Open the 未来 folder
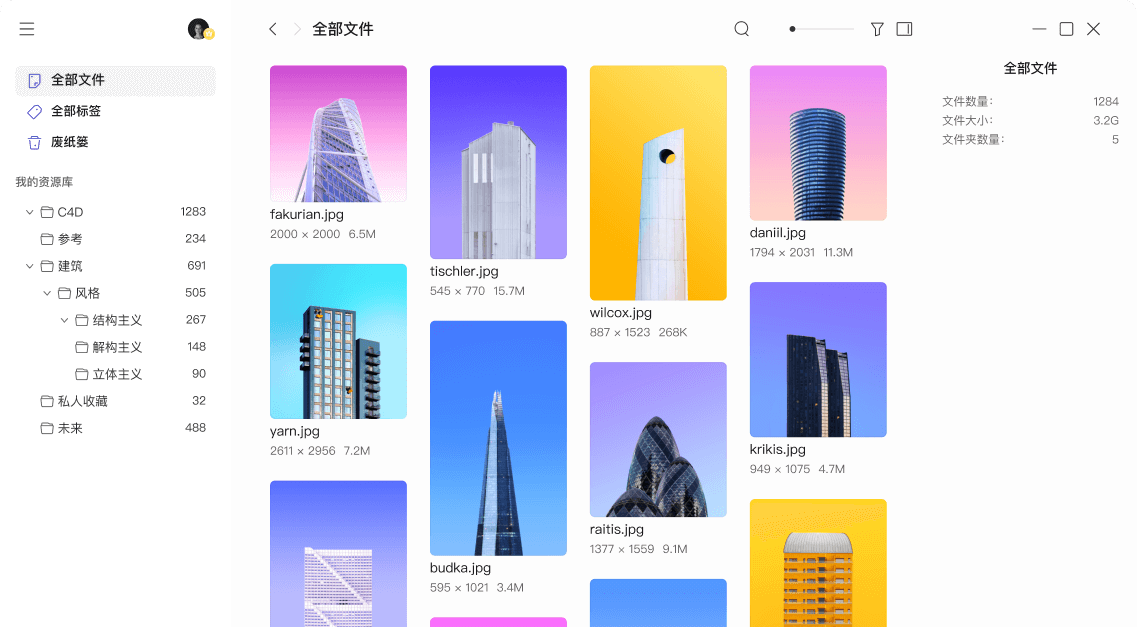Image resolution: width=1137 pixels, height=627 pixels. click(x=70, y=428)
